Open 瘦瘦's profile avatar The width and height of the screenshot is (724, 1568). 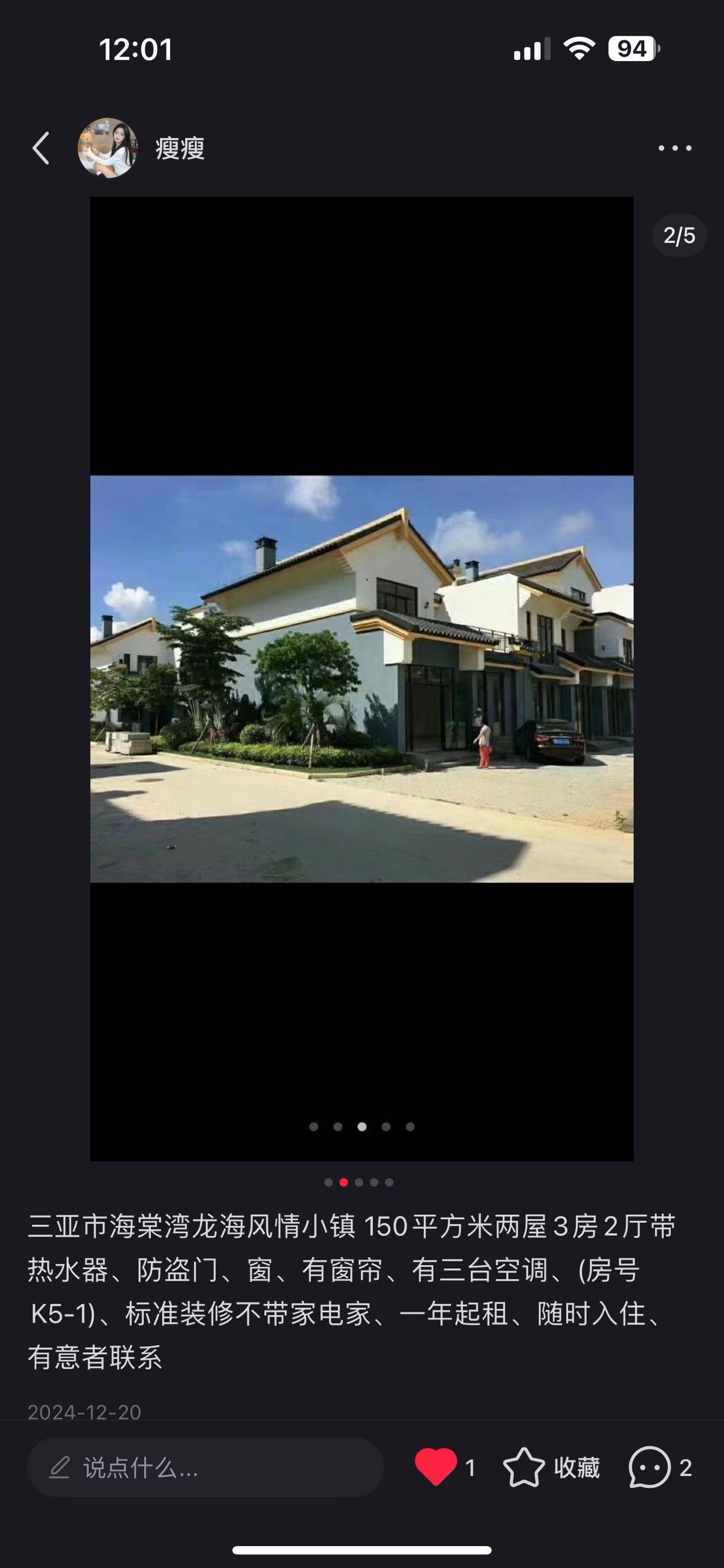coord(108,148)
